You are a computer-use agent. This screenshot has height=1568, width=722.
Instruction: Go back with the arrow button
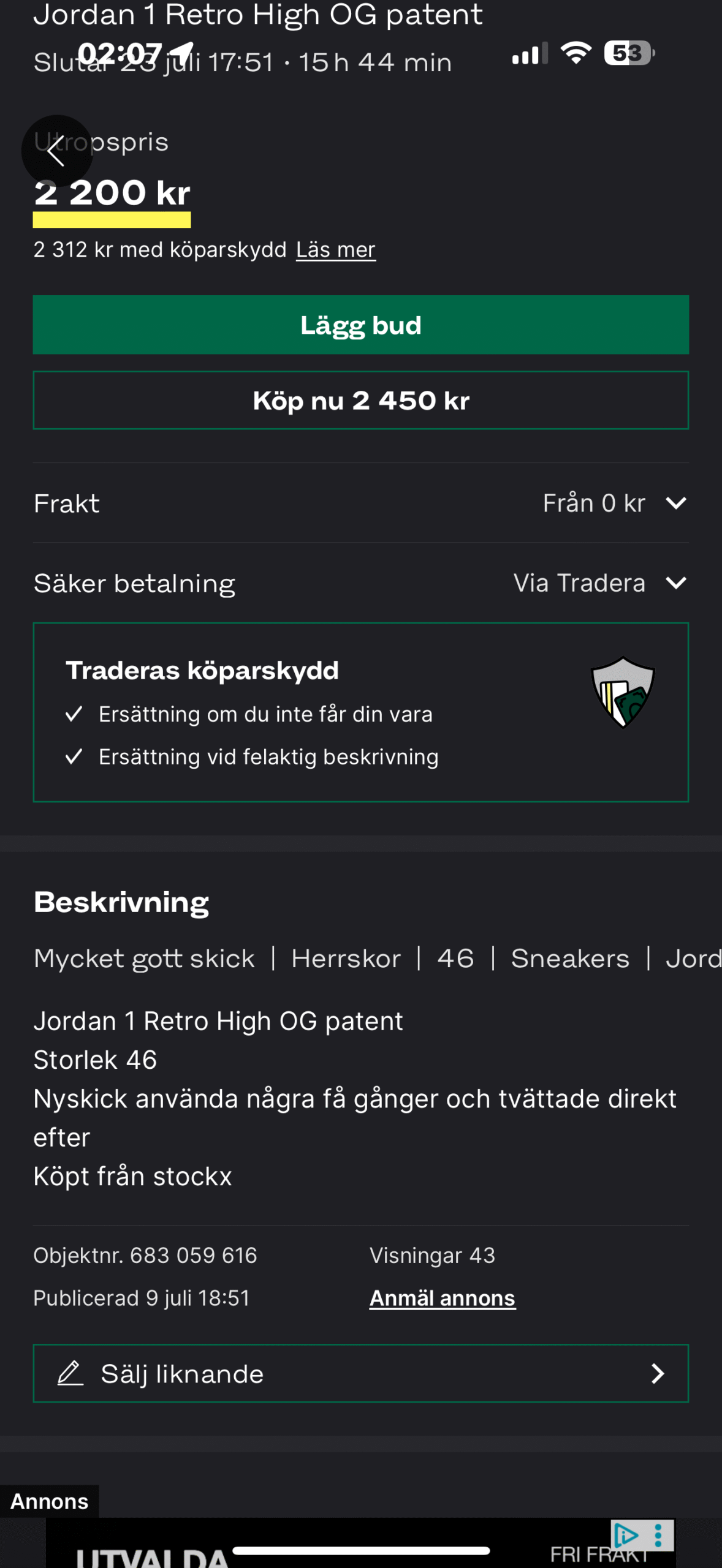point(57,151)
